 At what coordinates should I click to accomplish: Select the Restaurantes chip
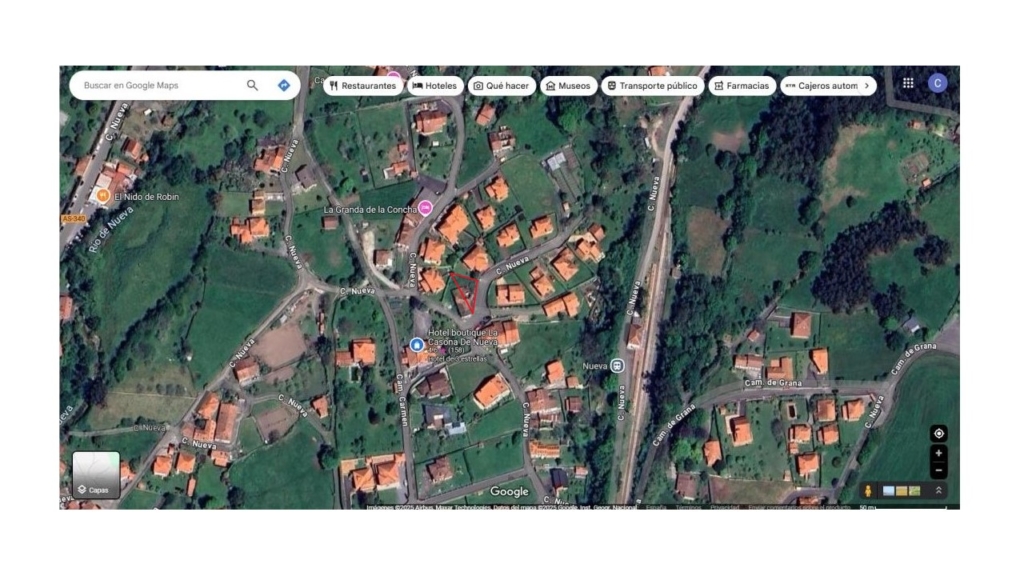[362, 86]
